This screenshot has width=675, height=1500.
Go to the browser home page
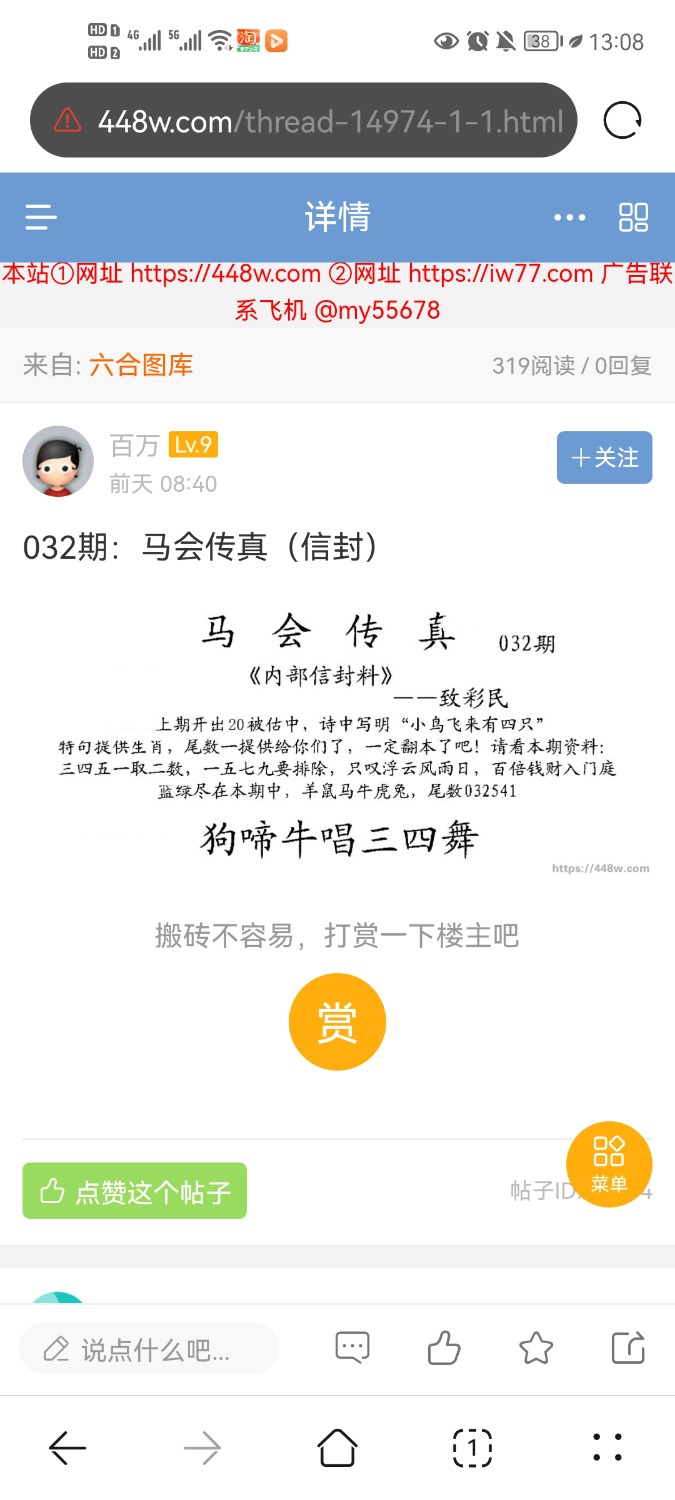[x=337, y=1447]
